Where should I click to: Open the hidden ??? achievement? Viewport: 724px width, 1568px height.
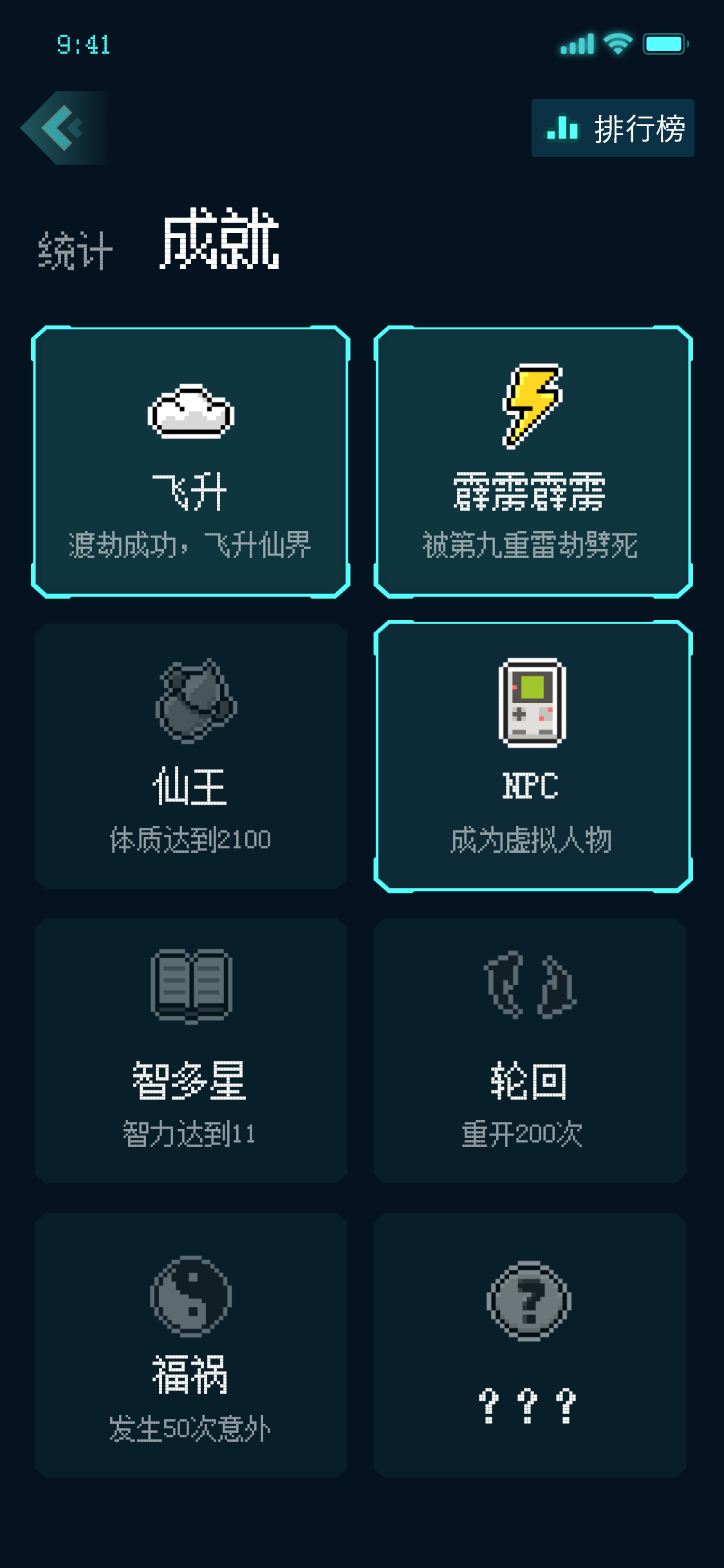(x=530, y=1345)
